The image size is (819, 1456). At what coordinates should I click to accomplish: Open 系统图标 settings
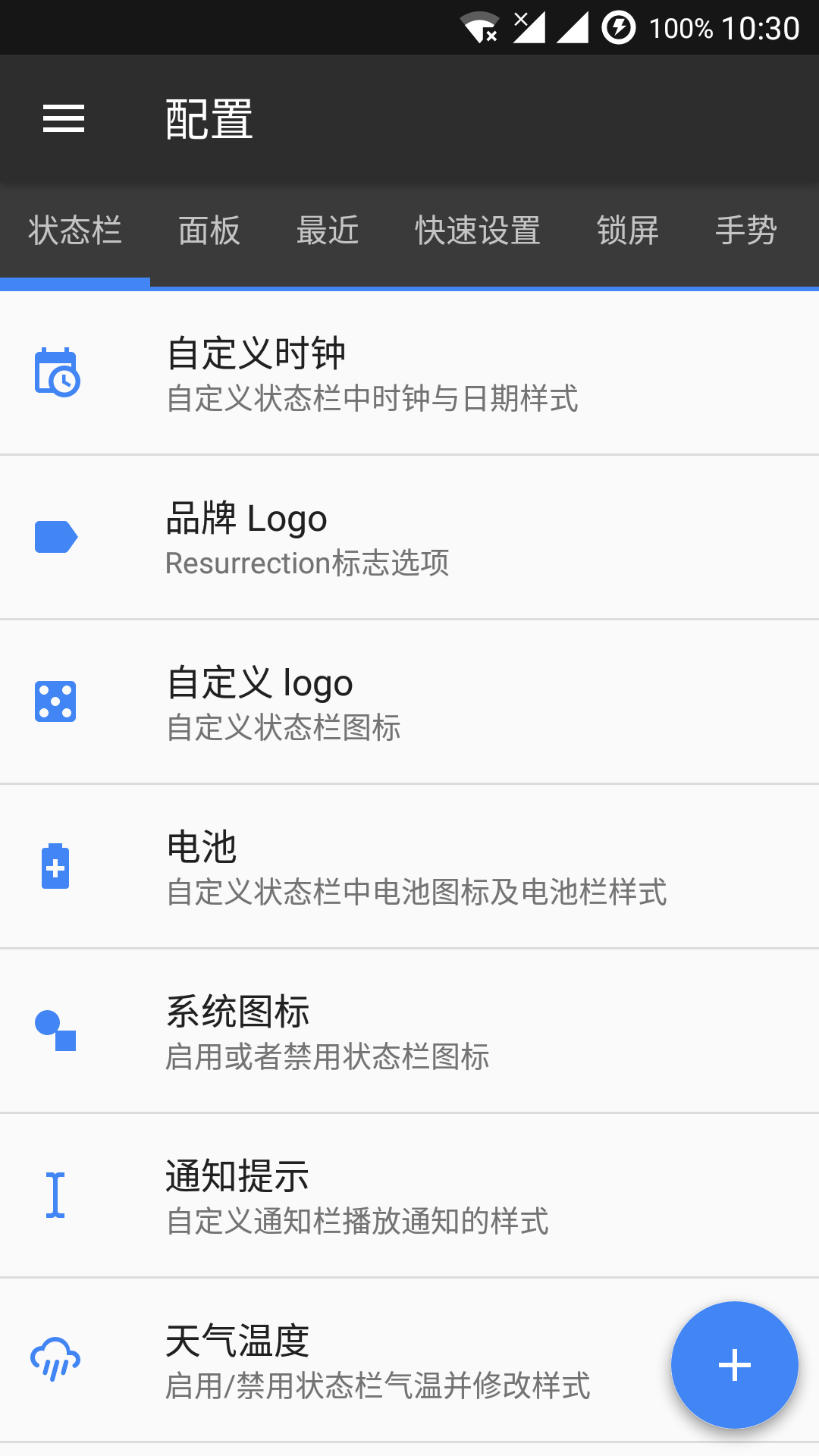click(409, 1031)
